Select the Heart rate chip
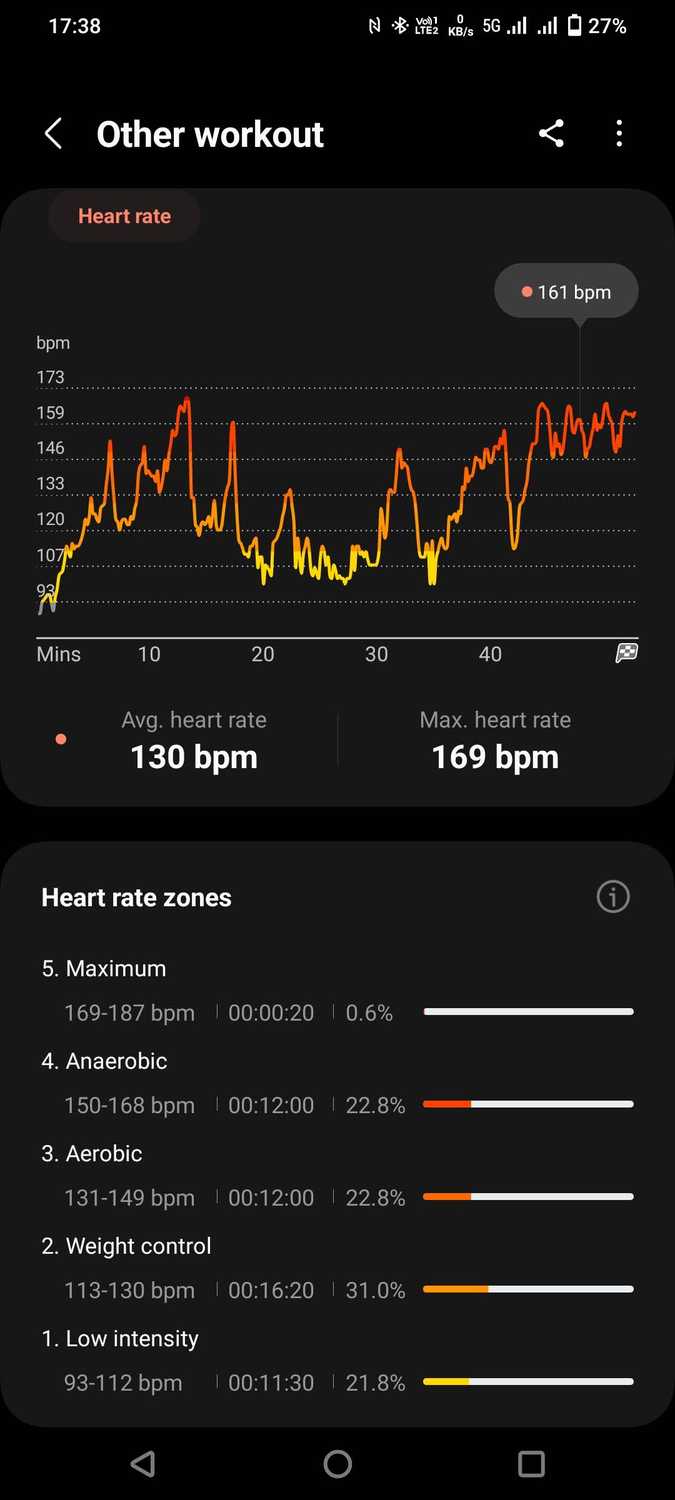The width and height of the screenshot is (675, 1500). click(x=125, y=216)
